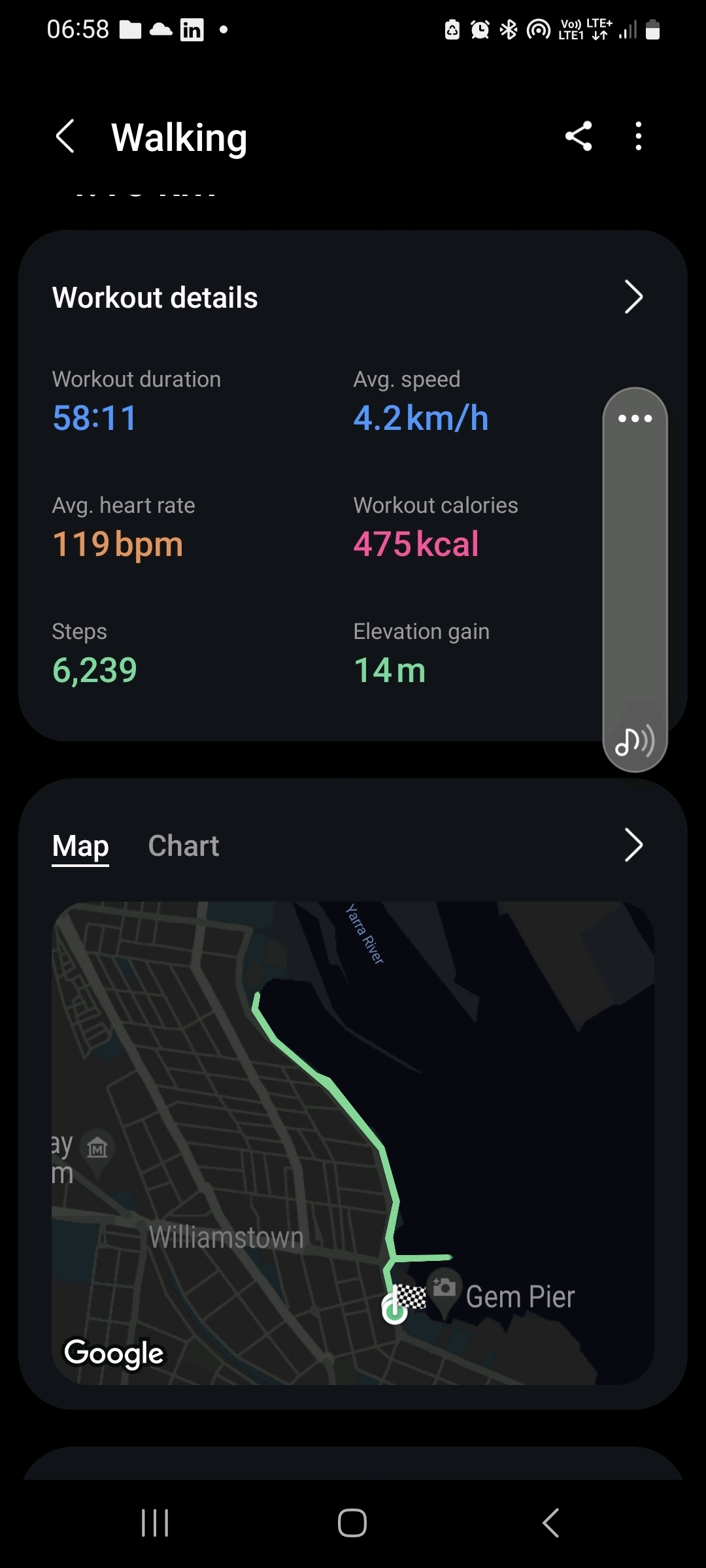The height and width of the screenshot is (1568, 706).
Task: Tap the floating sound panel music icon
Action: 634,742
